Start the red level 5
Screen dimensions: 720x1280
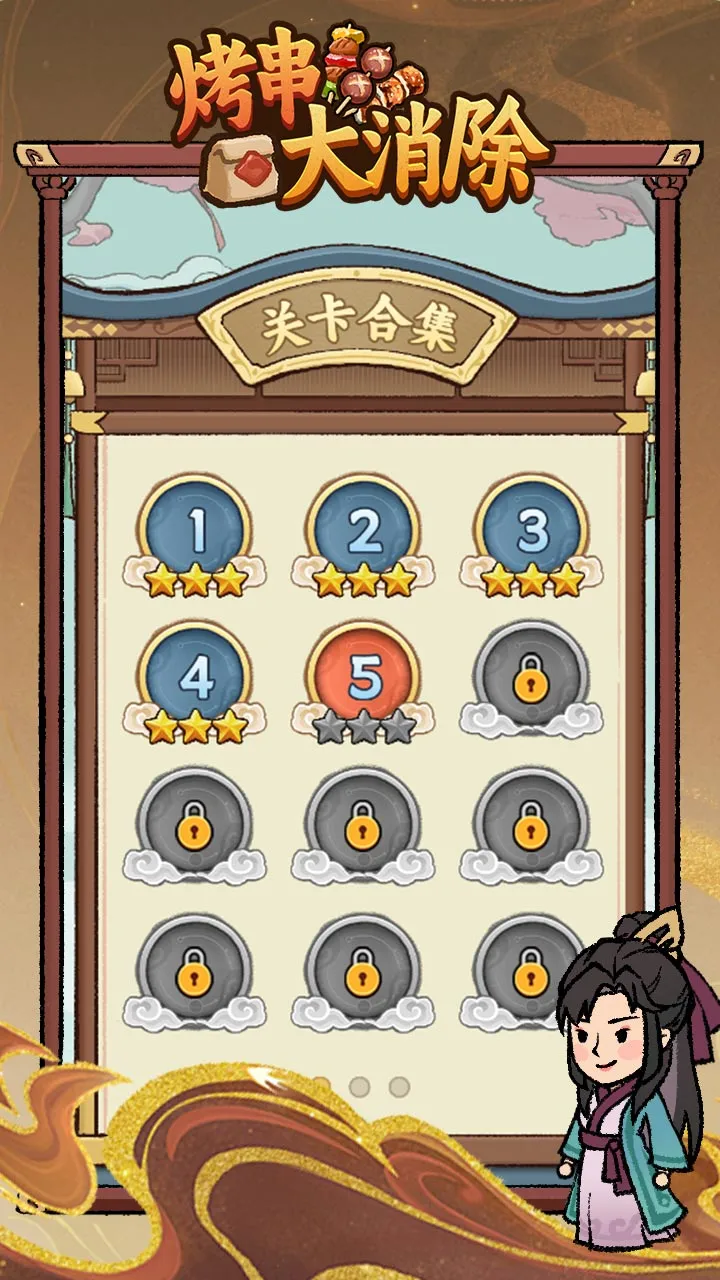364,680
